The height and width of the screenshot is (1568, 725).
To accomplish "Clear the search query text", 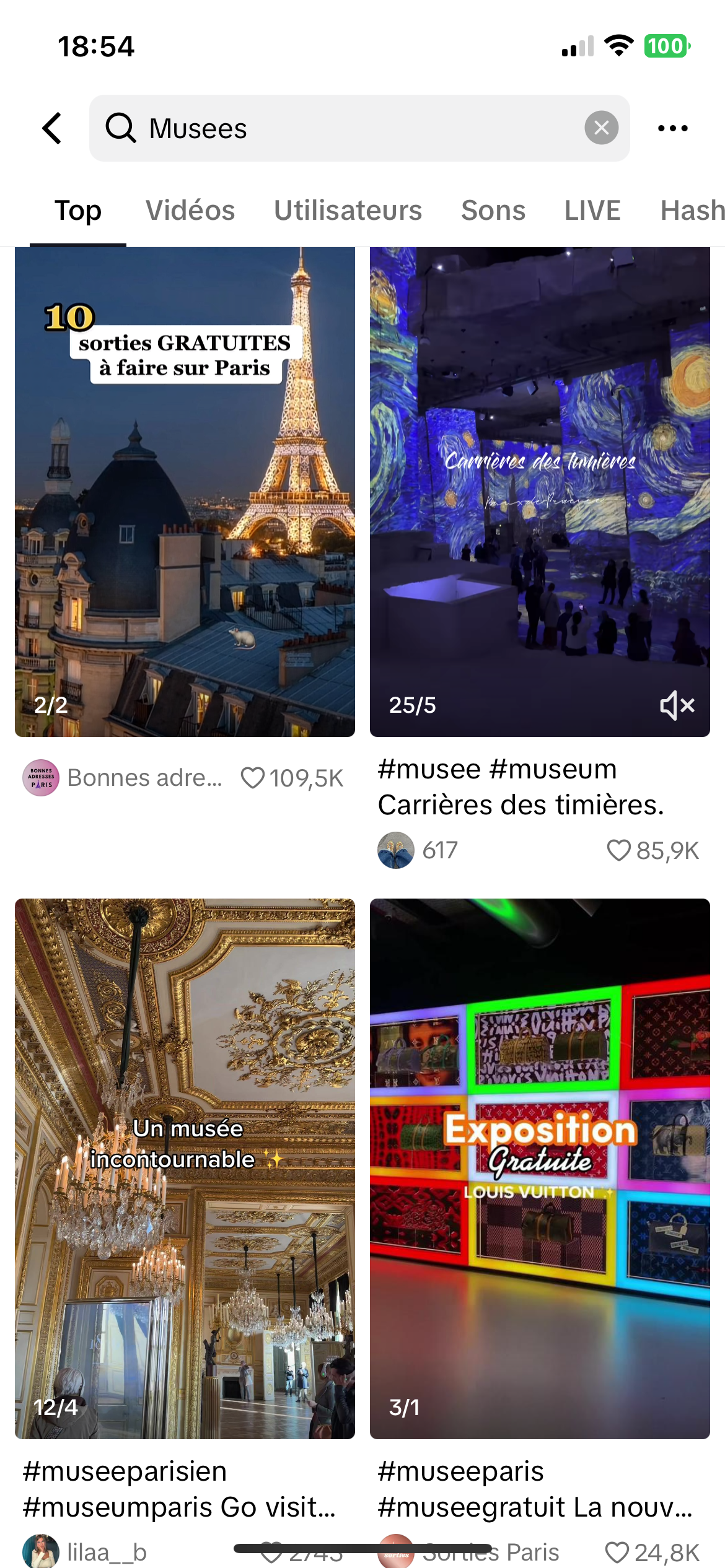I will [601, 128].
